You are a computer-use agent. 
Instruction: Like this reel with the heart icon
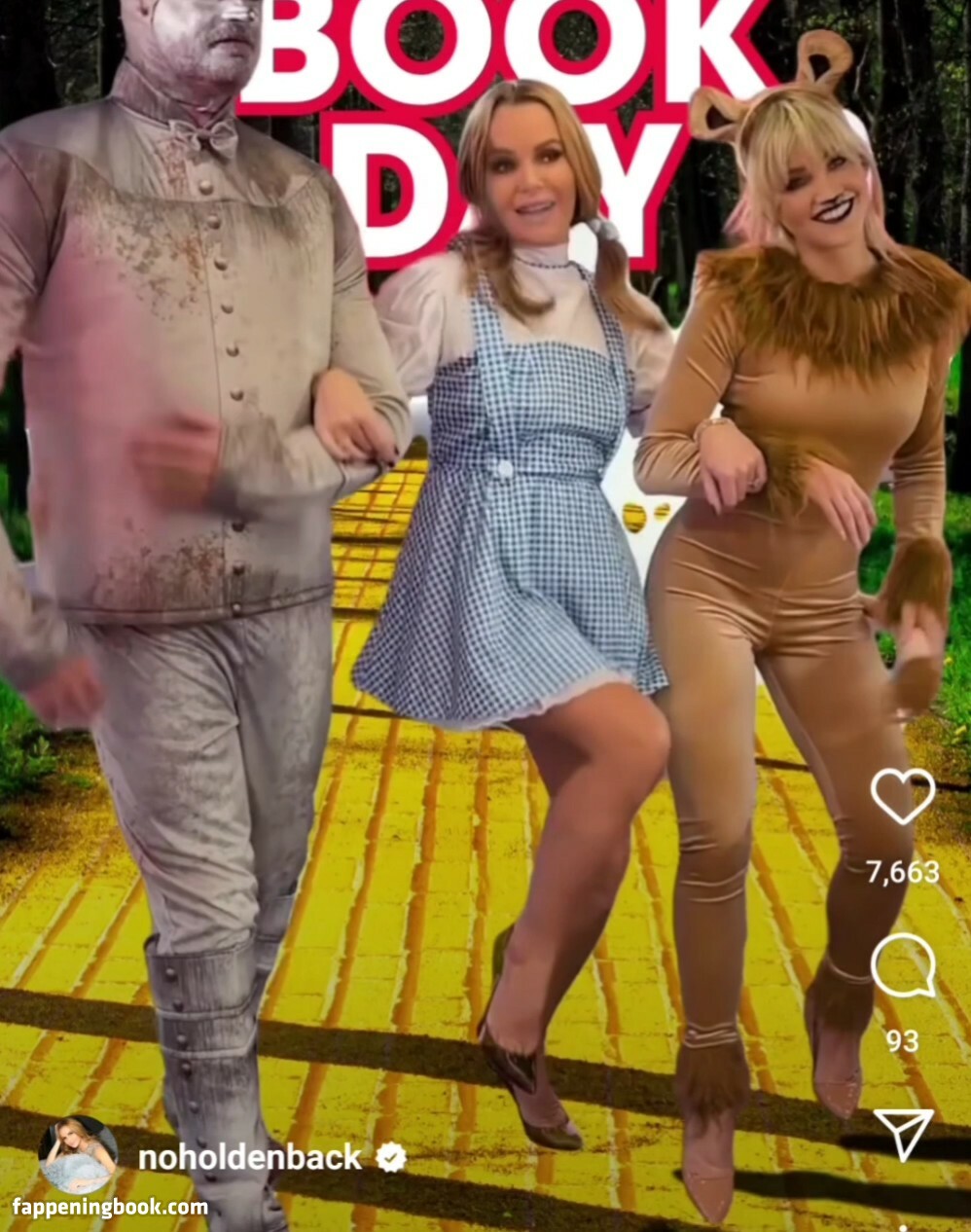click(902, 796)
